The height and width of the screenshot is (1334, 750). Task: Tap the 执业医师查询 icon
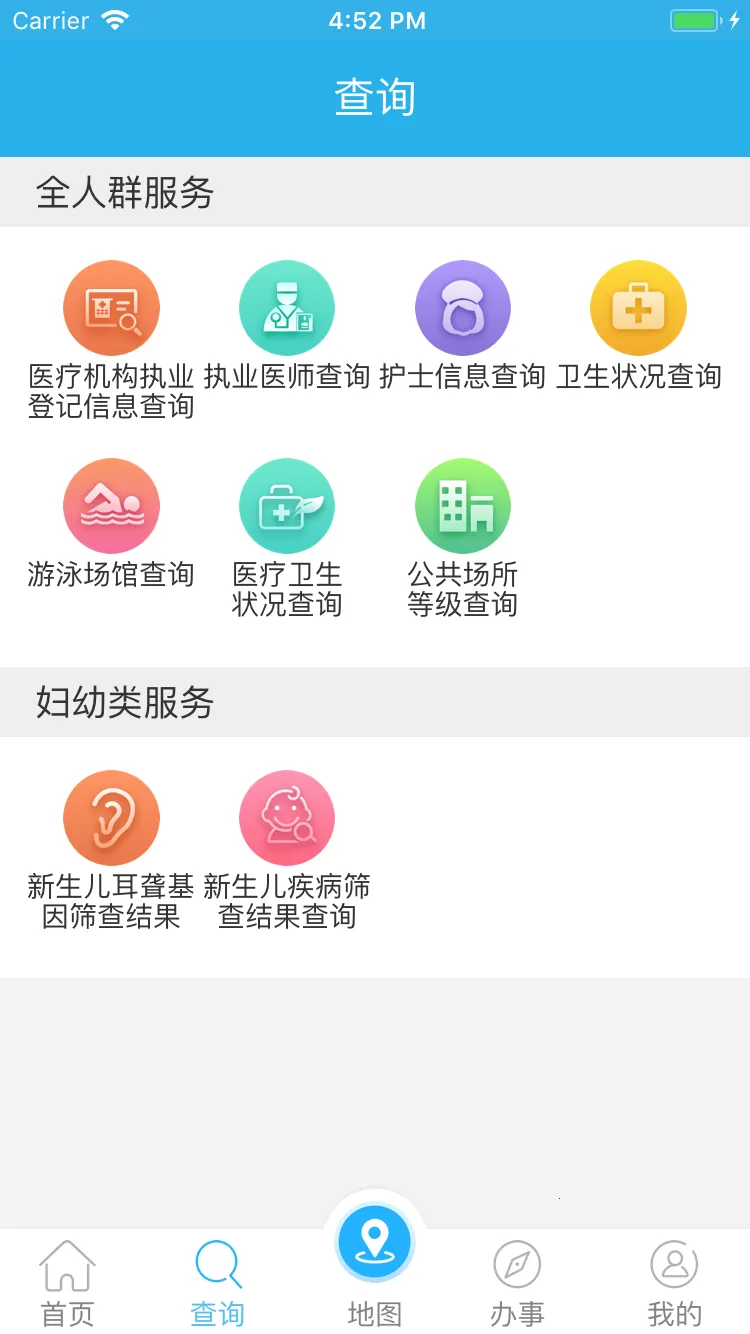coord(287,309)
